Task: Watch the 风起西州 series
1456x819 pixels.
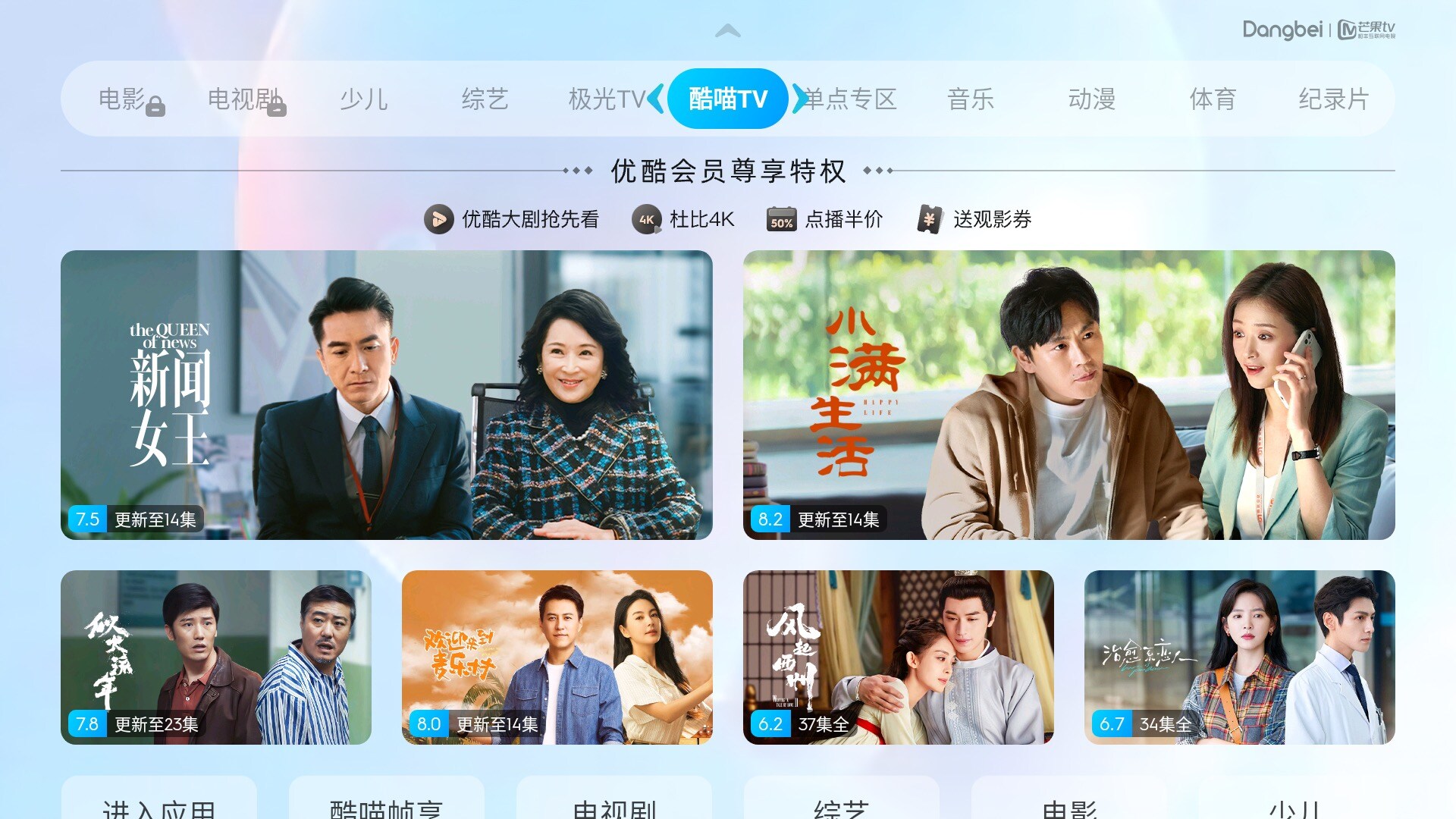Action: click(899, 657)
